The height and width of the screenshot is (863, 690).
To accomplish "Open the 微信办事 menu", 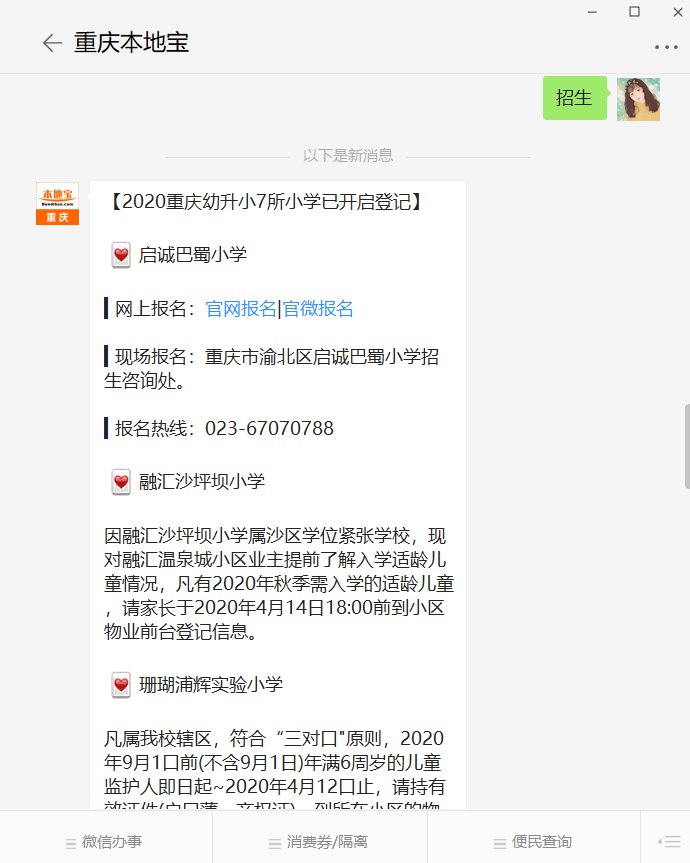I will point(106,841).
